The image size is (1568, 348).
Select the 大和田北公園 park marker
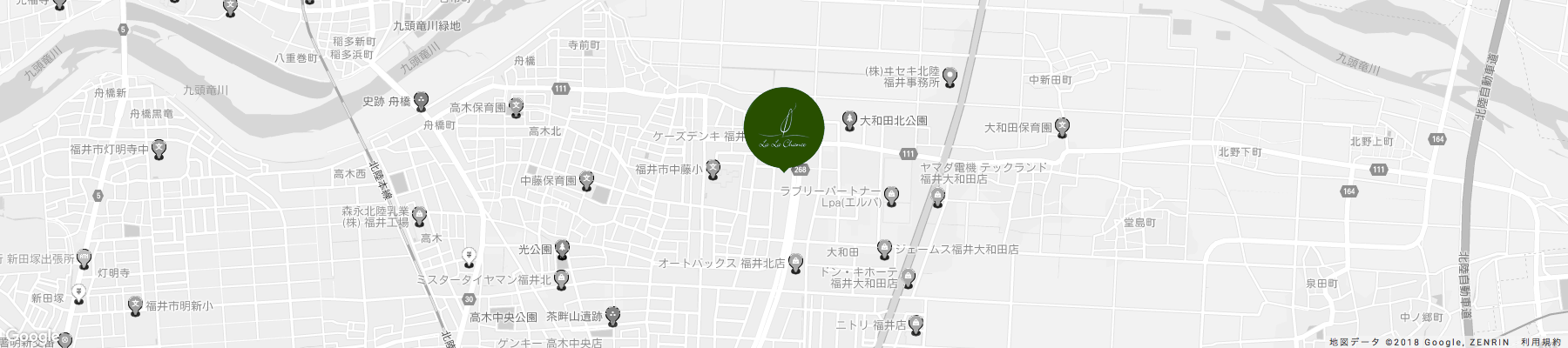point(849,119)
